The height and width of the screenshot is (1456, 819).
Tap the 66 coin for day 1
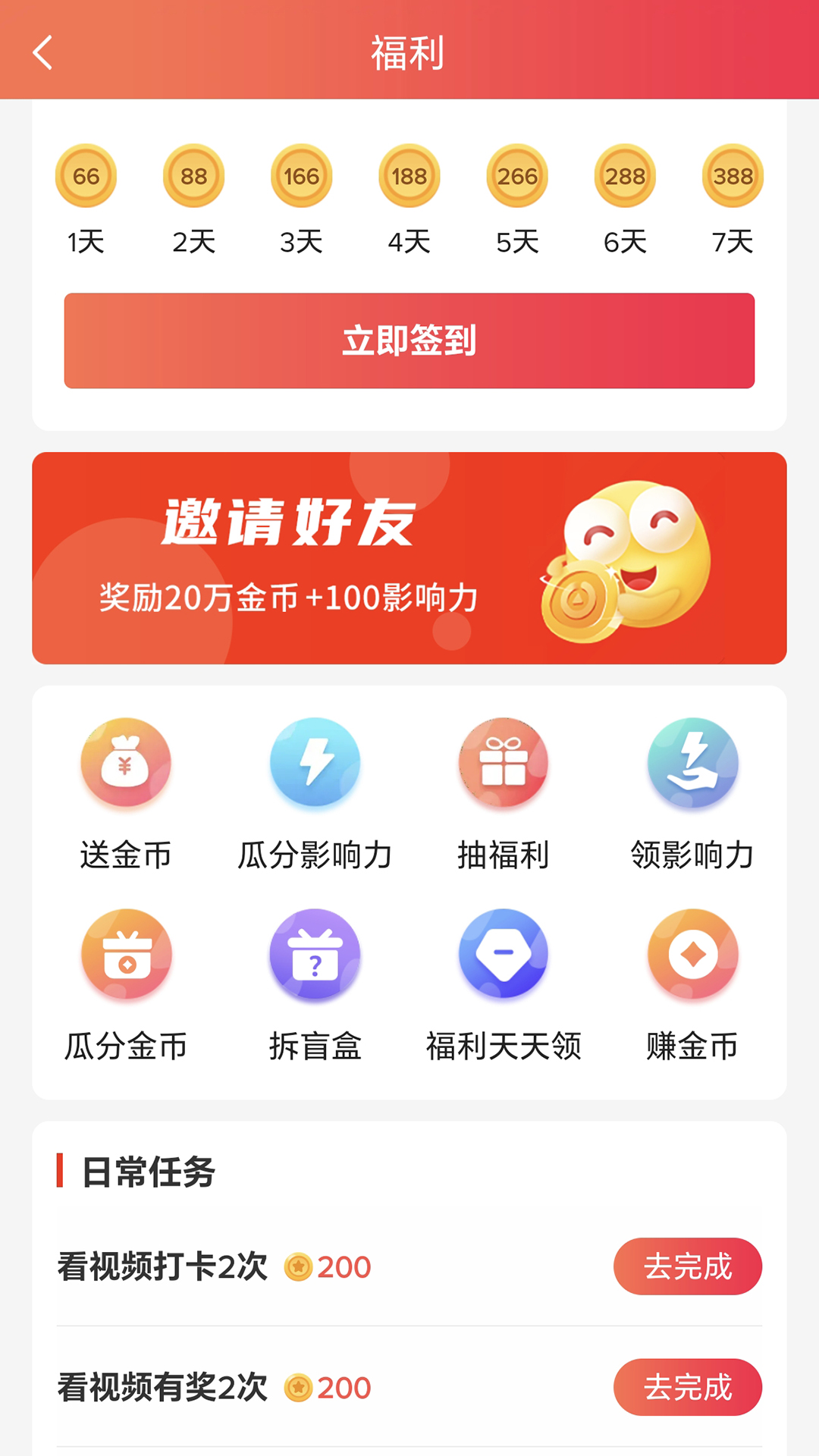click(86, 176)
